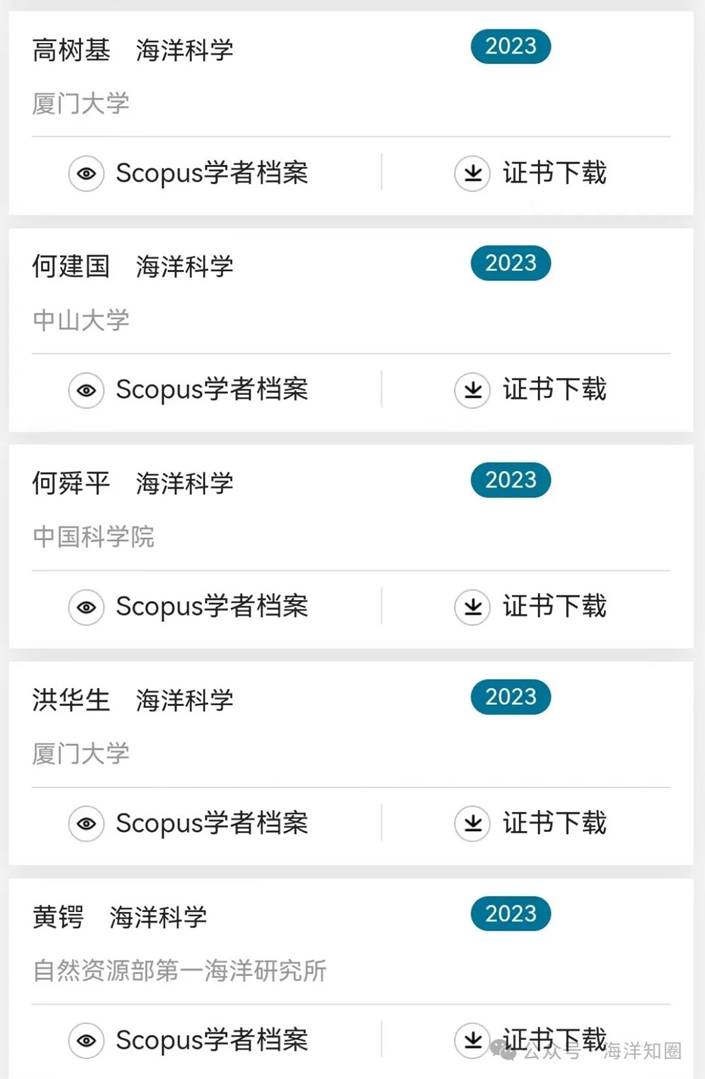This screenshot has height=1079, width=705.
Task: Open Scopus学者档案 for 黄锷
Action: (189, 1040)
